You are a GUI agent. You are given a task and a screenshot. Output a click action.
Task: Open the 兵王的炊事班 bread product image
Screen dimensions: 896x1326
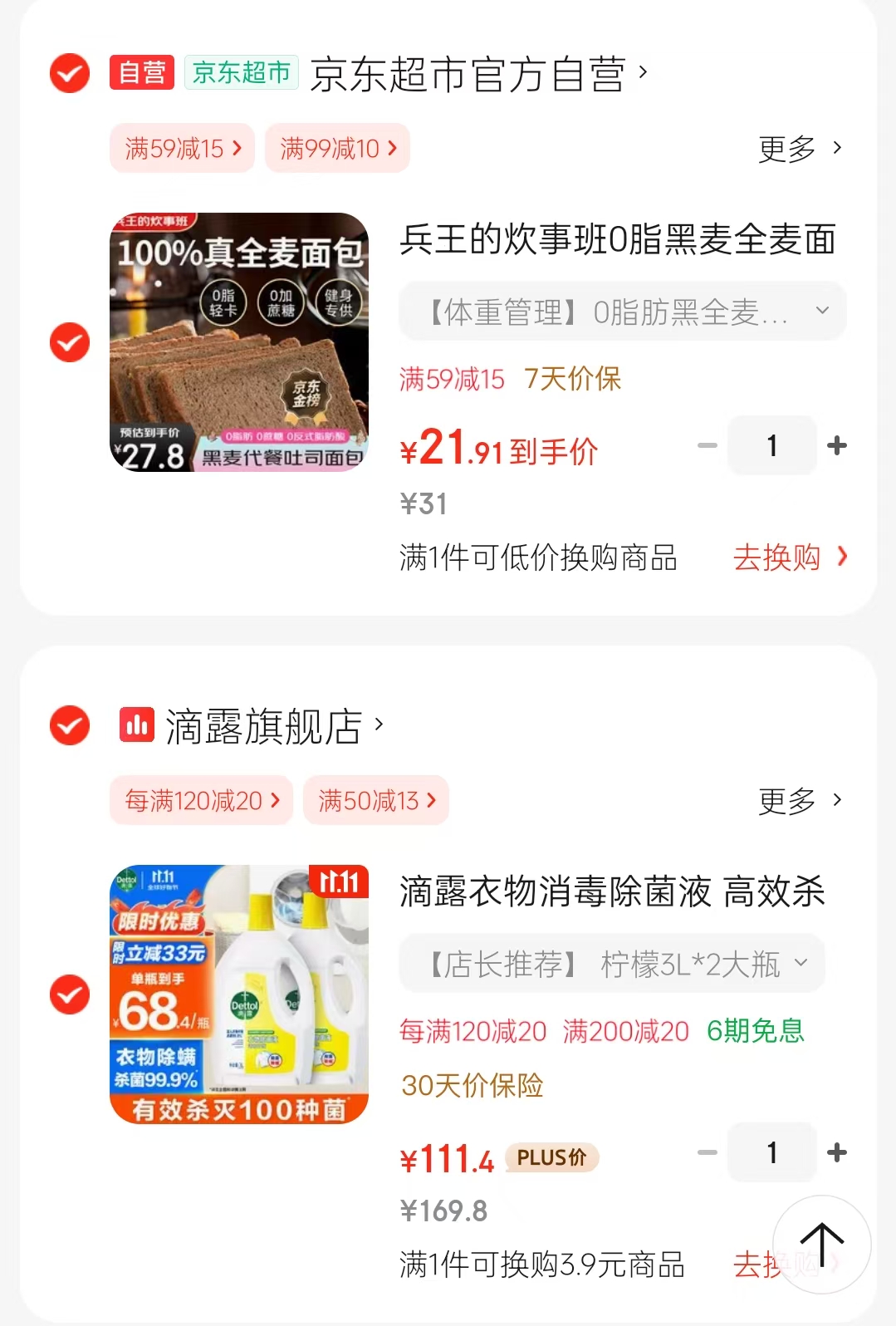click(x=239, y=342)
